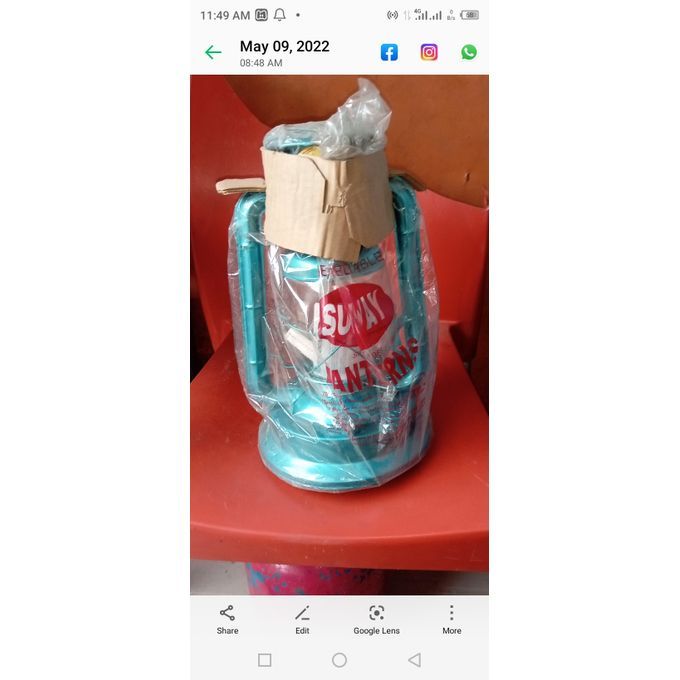Send the photo via WhatsApp
Image resolution: width=680 pixels, height=680 pixels.
click(469, 53)
